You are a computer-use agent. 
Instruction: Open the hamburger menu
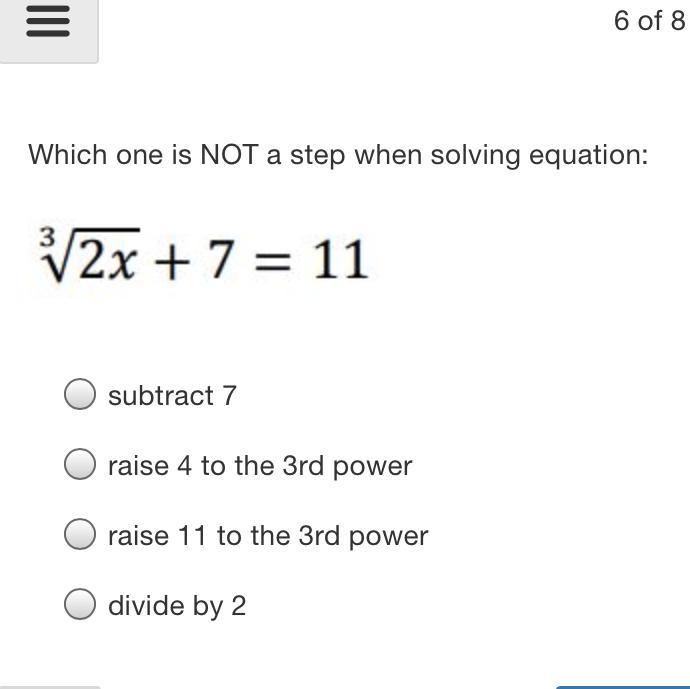(47, 22)
